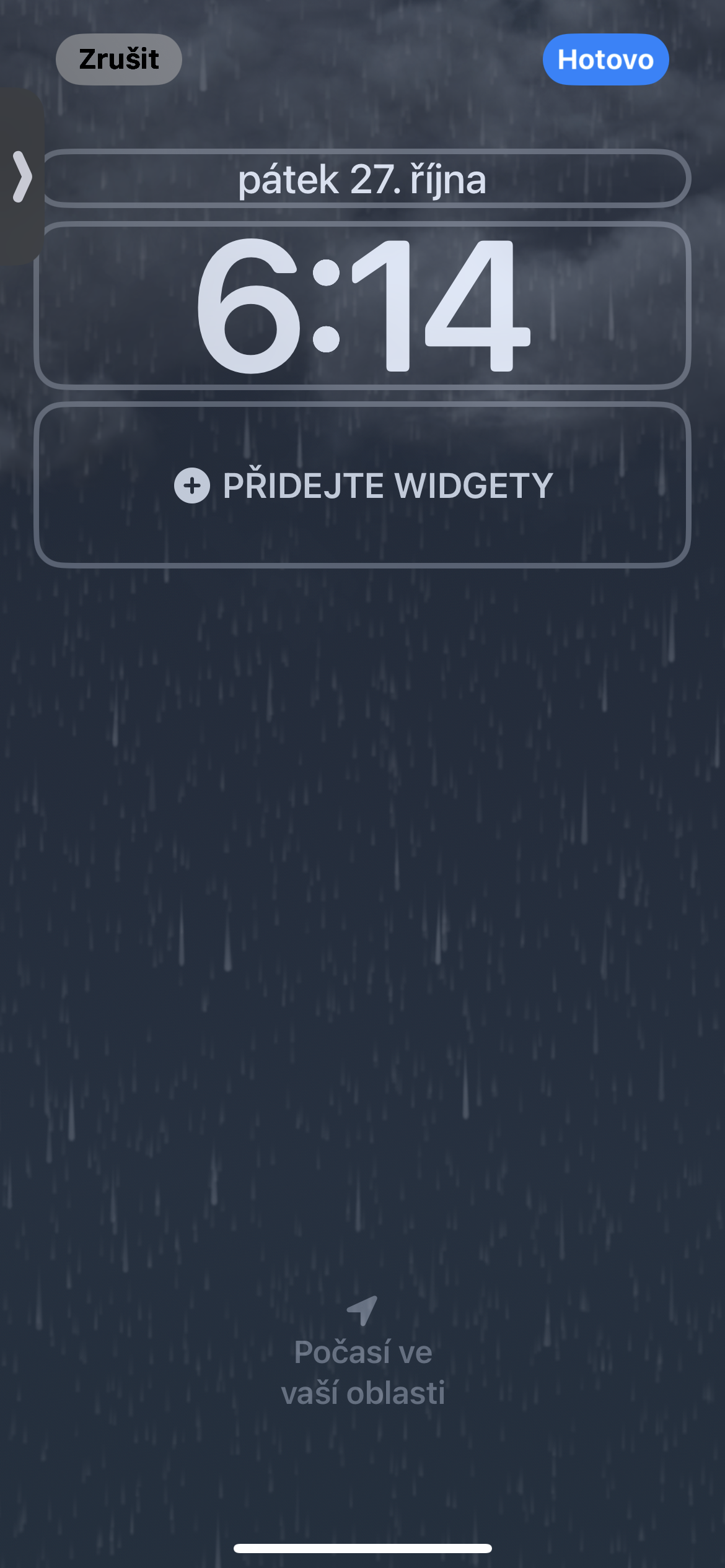Cancel editing with the Zrušit button

(x=119, y=59)
